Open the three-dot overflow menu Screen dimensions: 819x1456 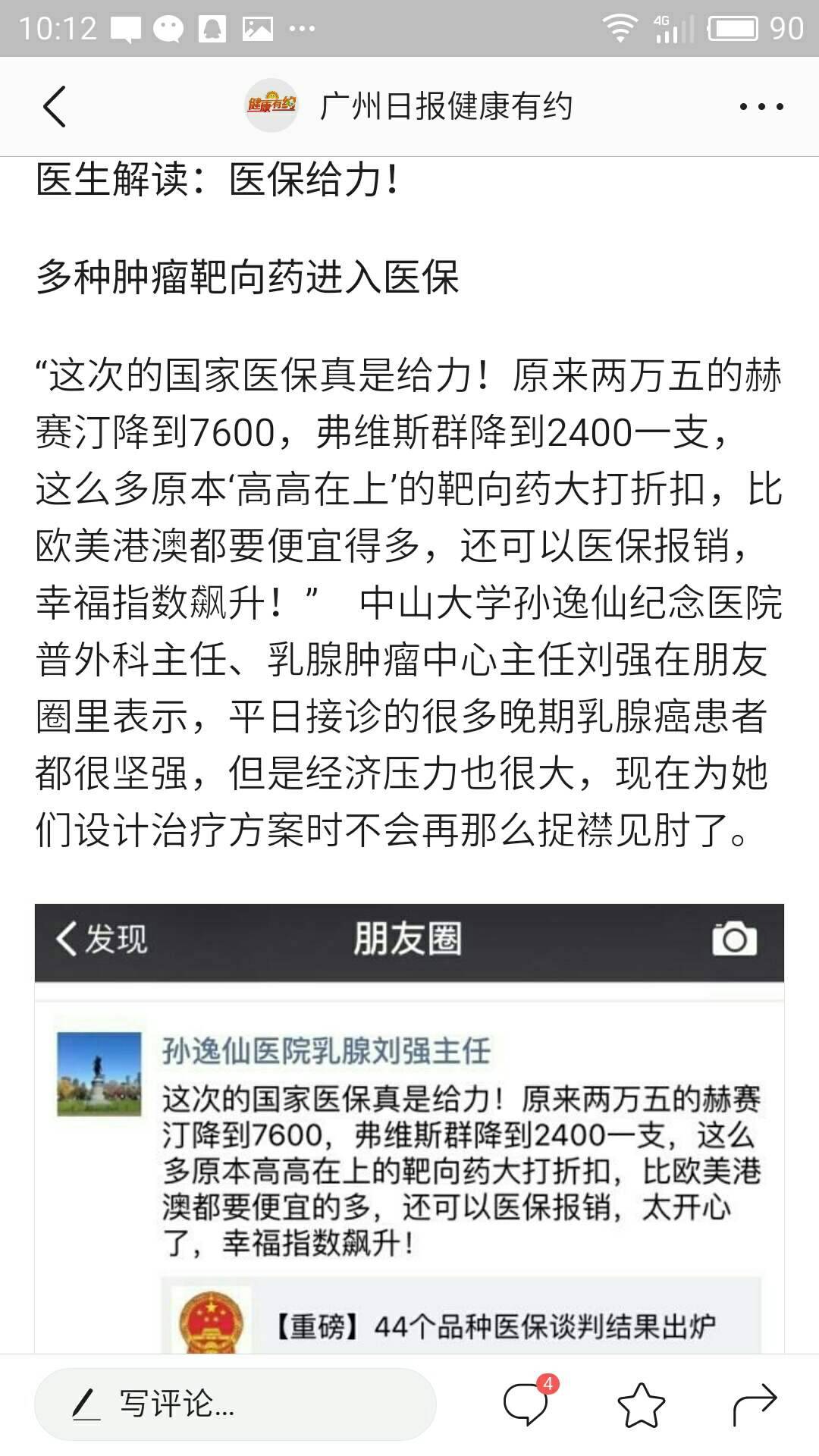(x=761, y=106)
